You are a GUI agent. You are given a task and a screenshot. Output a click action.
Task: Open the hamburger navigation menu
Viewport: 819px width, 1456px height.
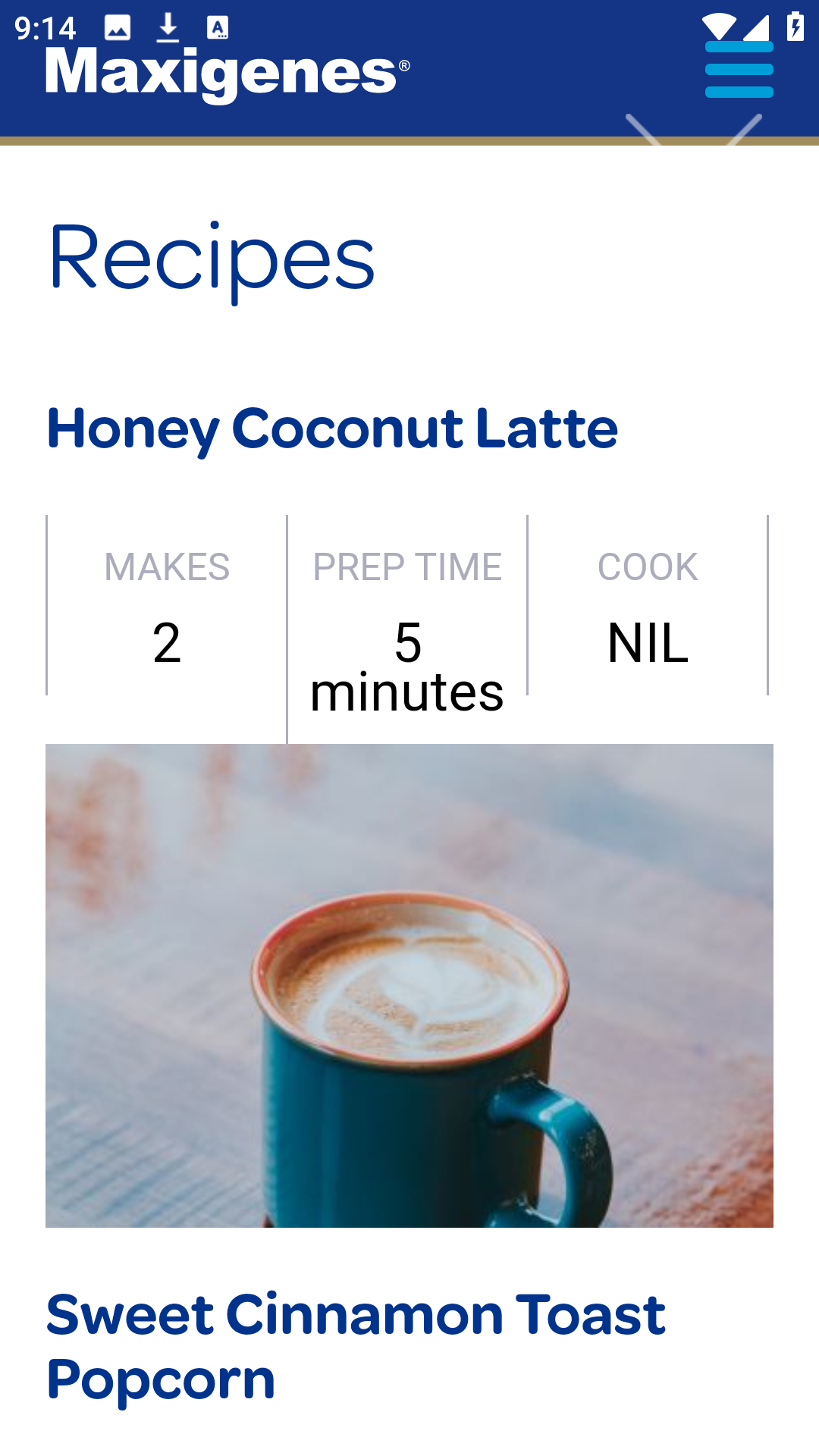point(739,70)
